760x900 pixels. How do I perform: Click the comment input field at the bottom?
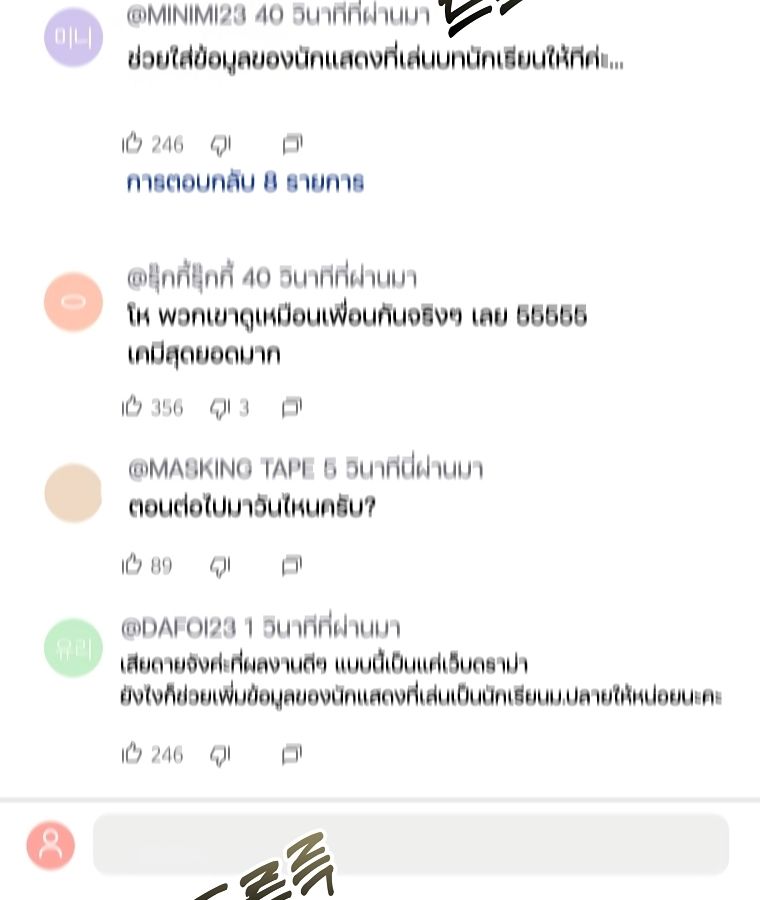pyautogui.click(x=410, y=844)
